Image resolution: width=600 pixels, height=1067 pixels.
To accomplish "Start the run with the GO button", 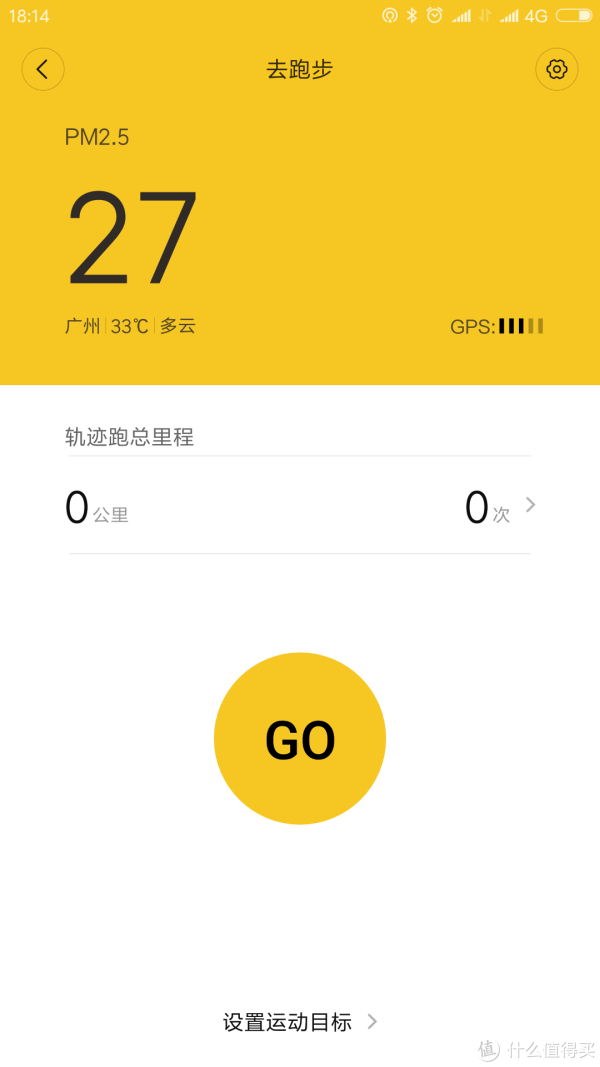I will (x=300, y=739).
